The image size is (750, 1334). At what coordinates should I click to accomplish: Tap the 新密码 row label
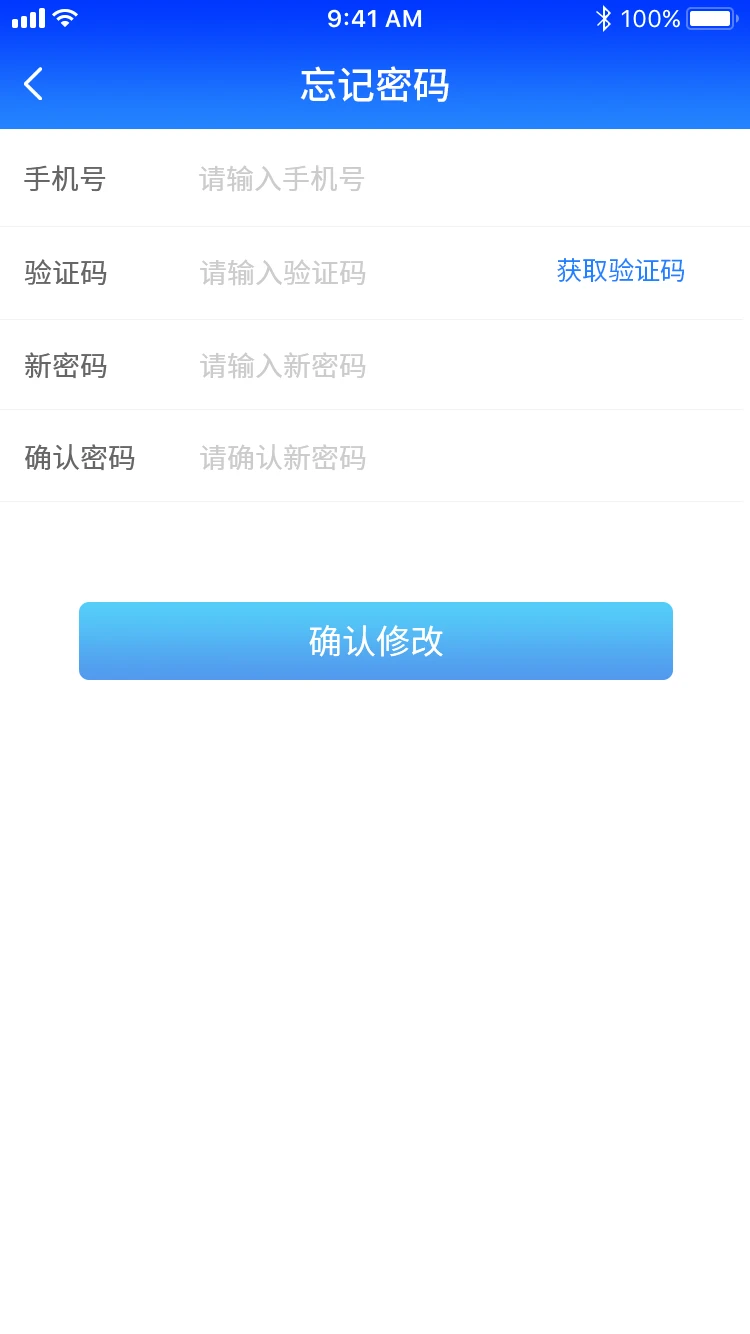coord(64,365)
